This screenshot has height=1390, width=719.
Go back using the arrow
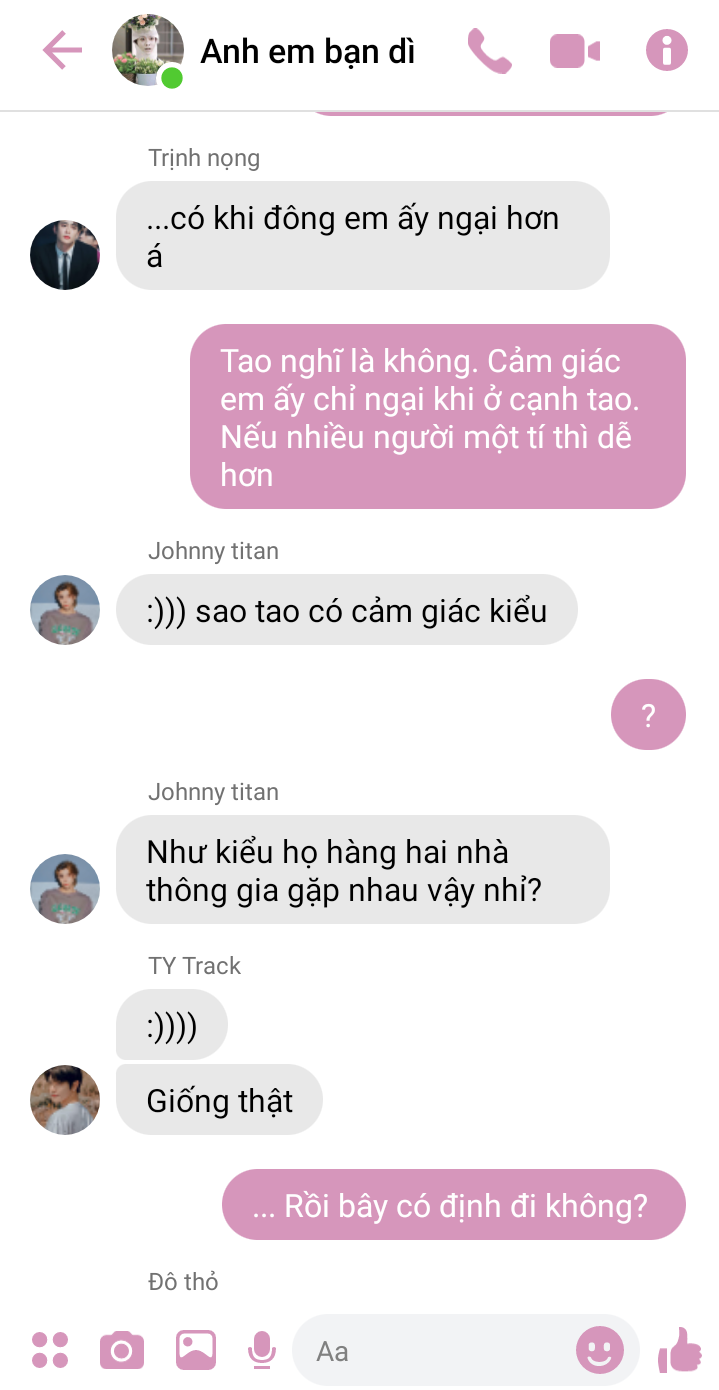click(62, 50)
